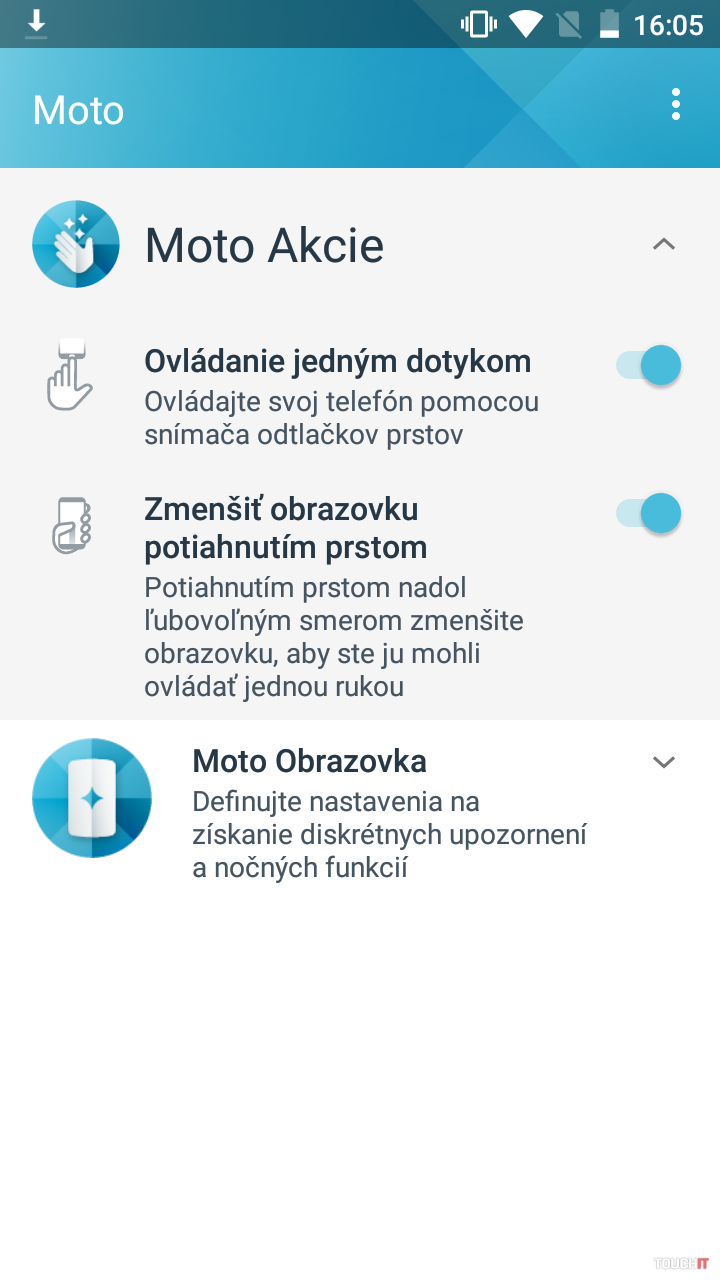Turn off Zmenšiť obrazovku potiahnutím prstom
The height and width of the screenshot is (1280, 720).
click(x=649, y=514)
